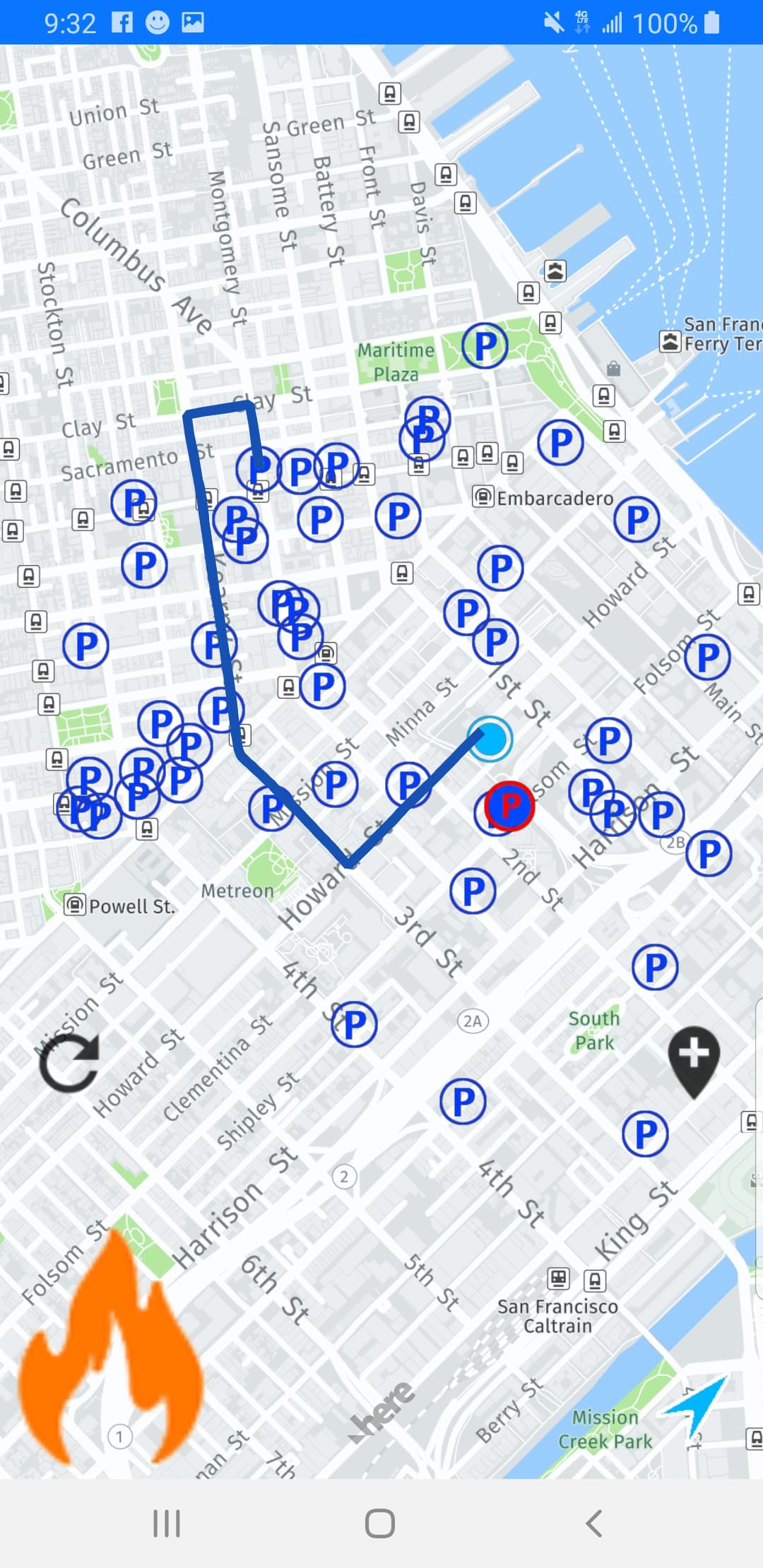Viewport: 763px width, 1568px height.
Task: Select the red highlighted parking marker
Action: coord(510,805)
